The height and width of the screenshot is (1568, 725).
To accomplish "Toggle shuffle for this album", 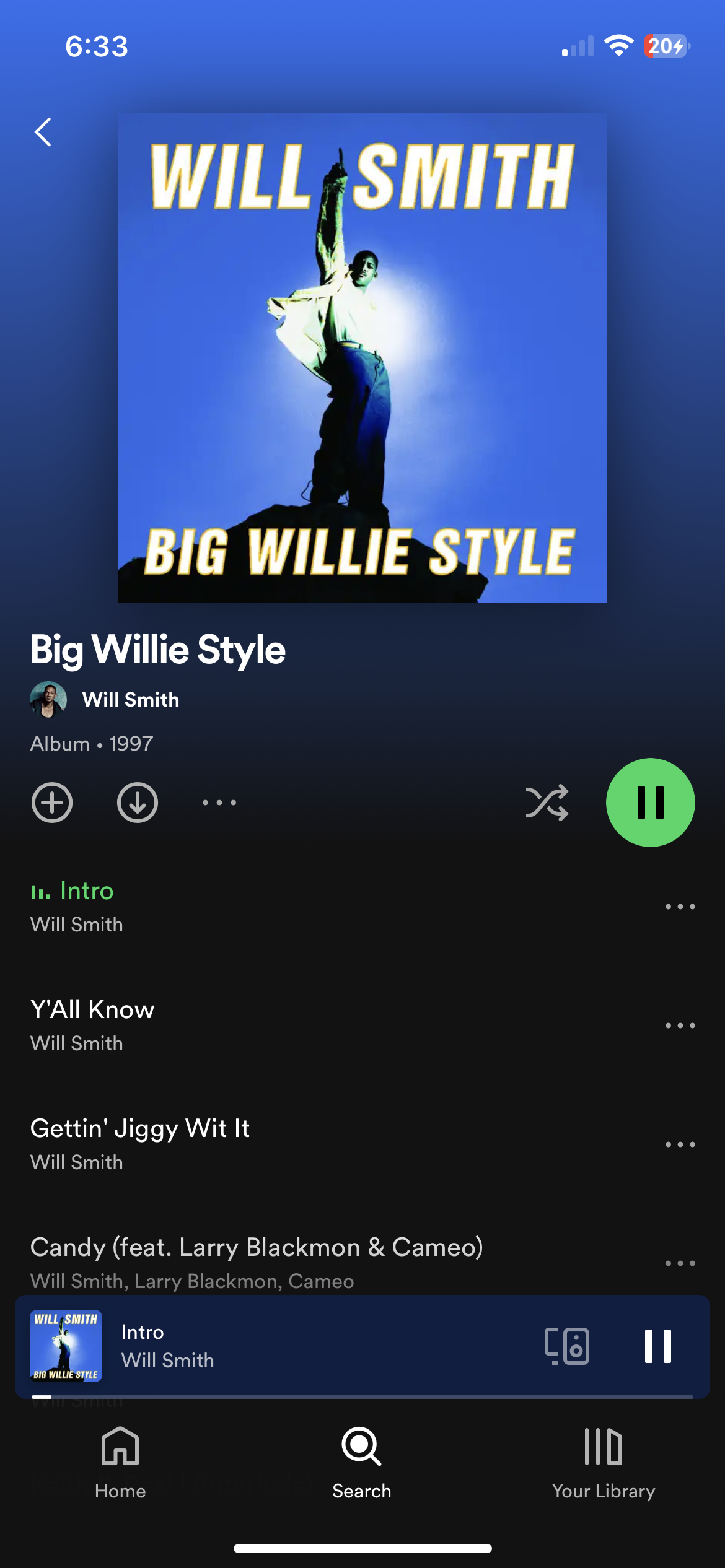I will tap(547, 803).
